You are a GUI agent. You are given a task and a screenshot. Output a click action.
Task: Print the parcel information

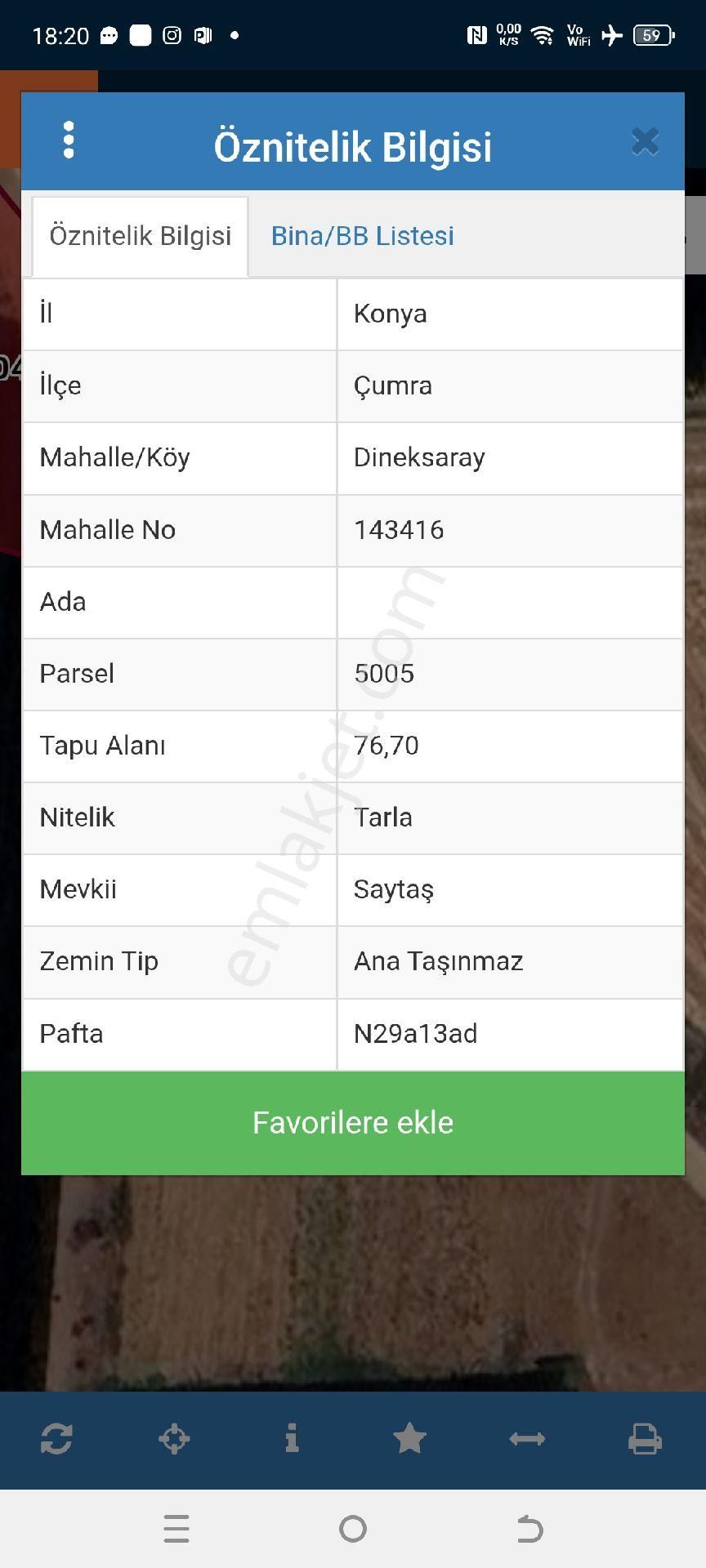click(x=645, y=1440)
